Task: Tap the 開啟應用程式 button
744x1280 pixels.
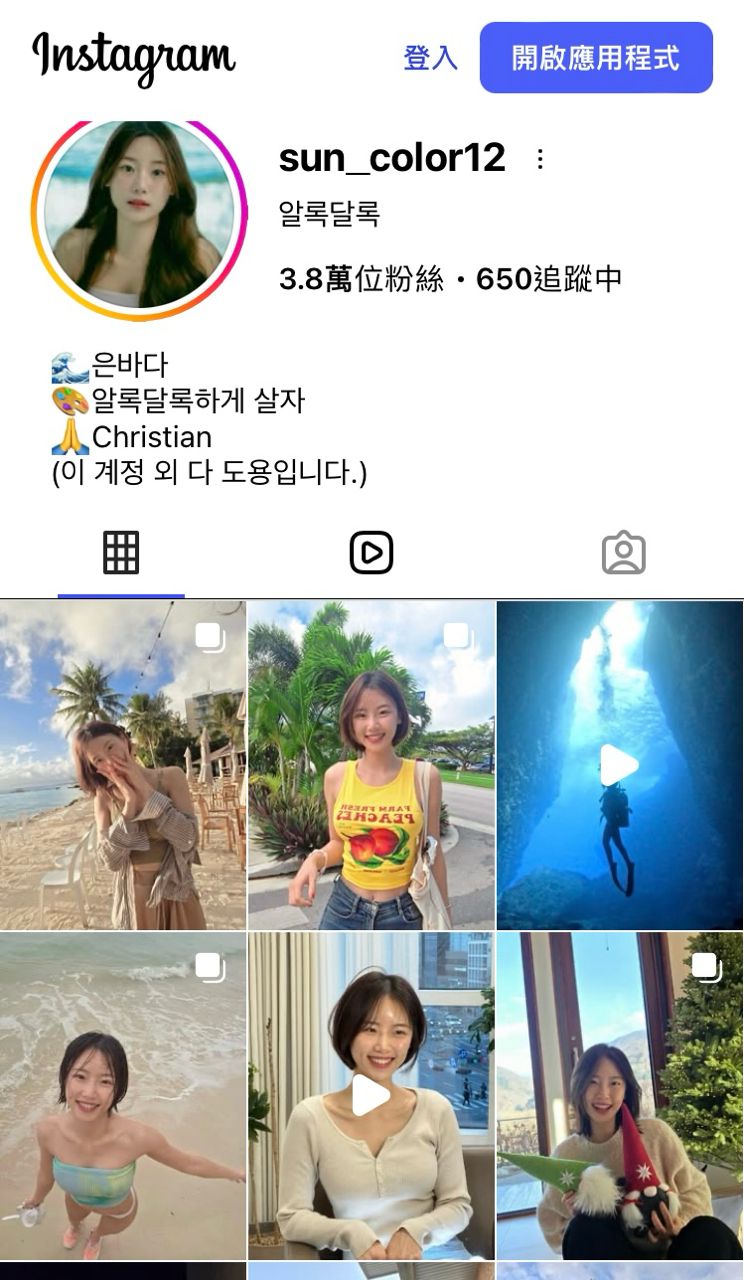Action: (x=596, y=58)
